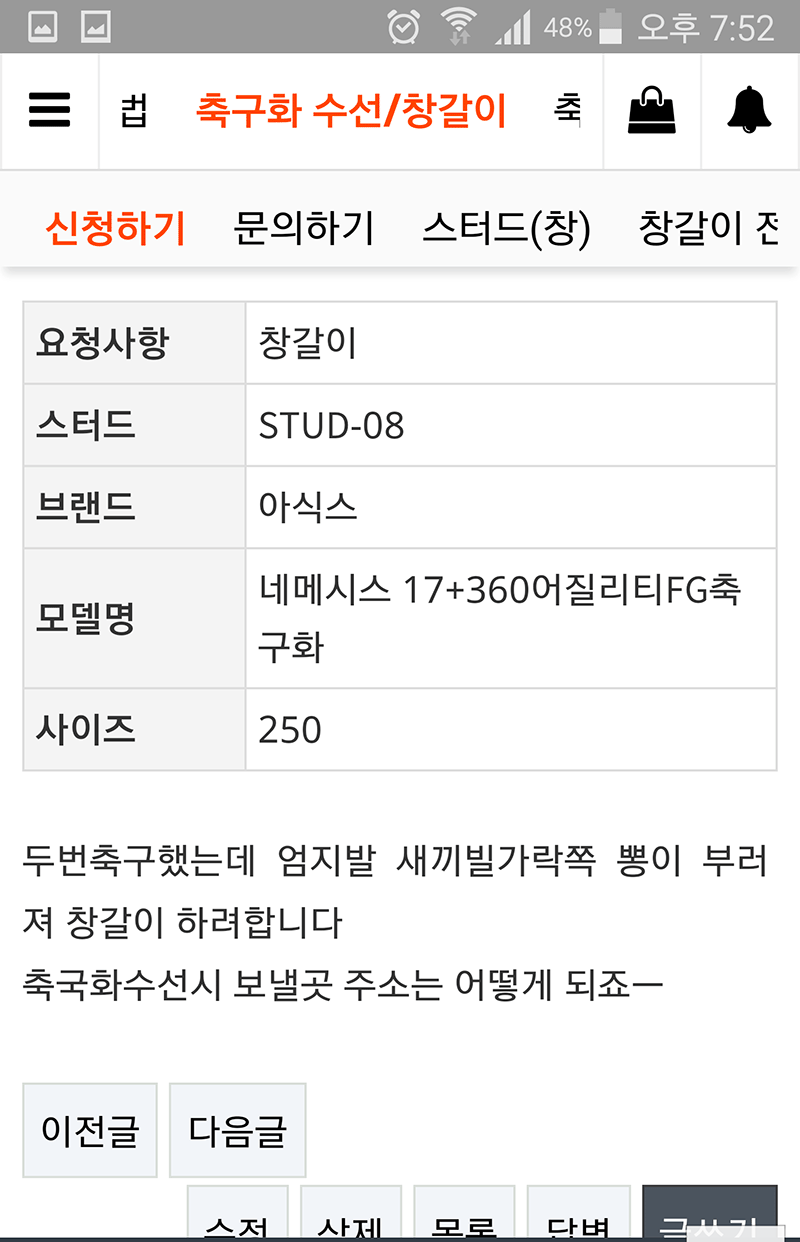
Task: Switch to the 신청하기 tab
Action: [115, 228]
